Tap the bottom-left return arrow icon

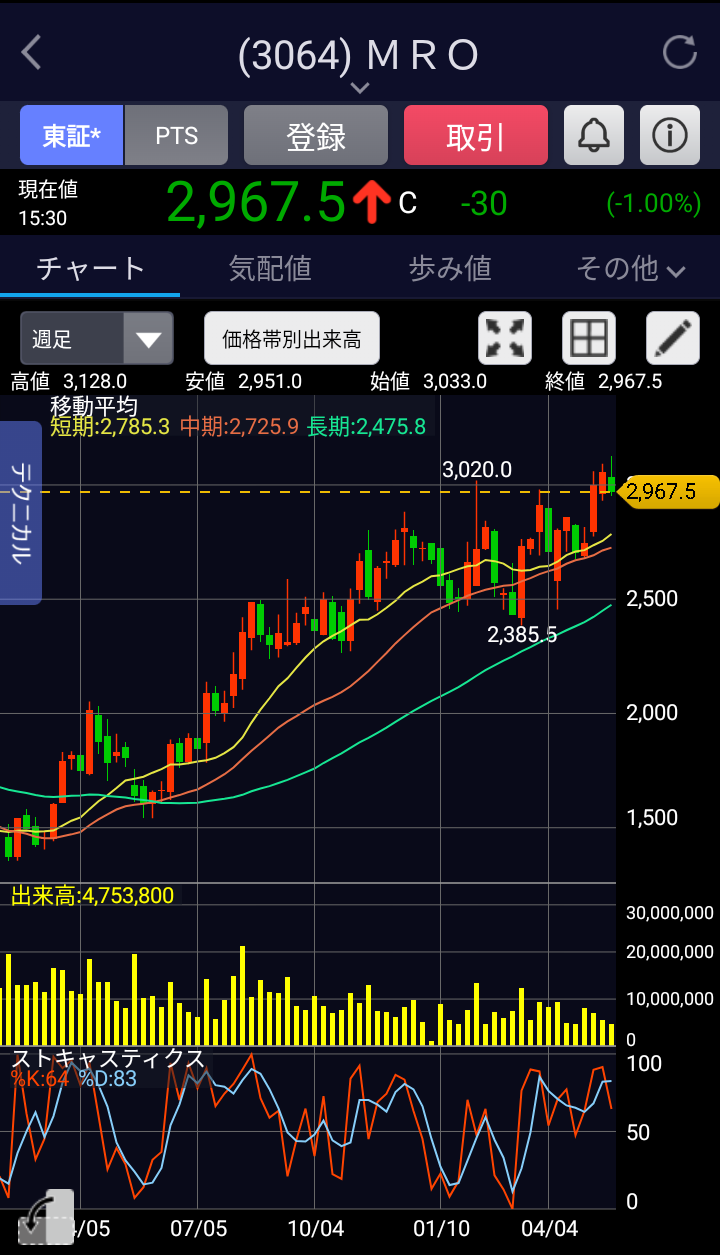pos(46,1217)
